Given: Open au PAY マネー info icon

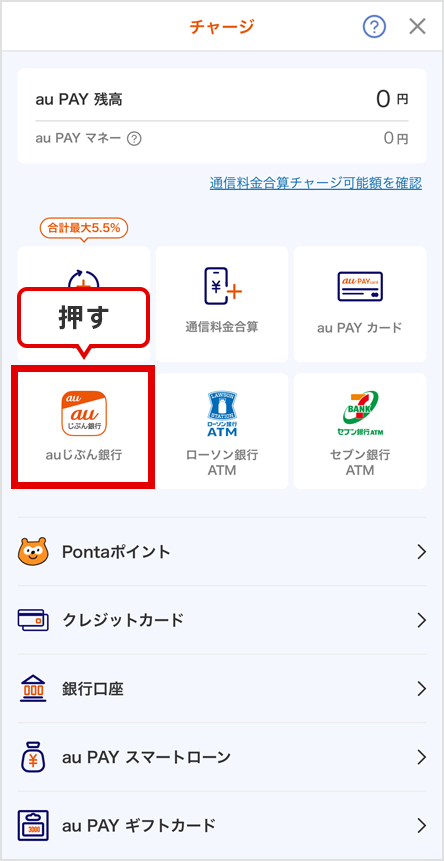Looking at the screenshot, I should (134, 139).
